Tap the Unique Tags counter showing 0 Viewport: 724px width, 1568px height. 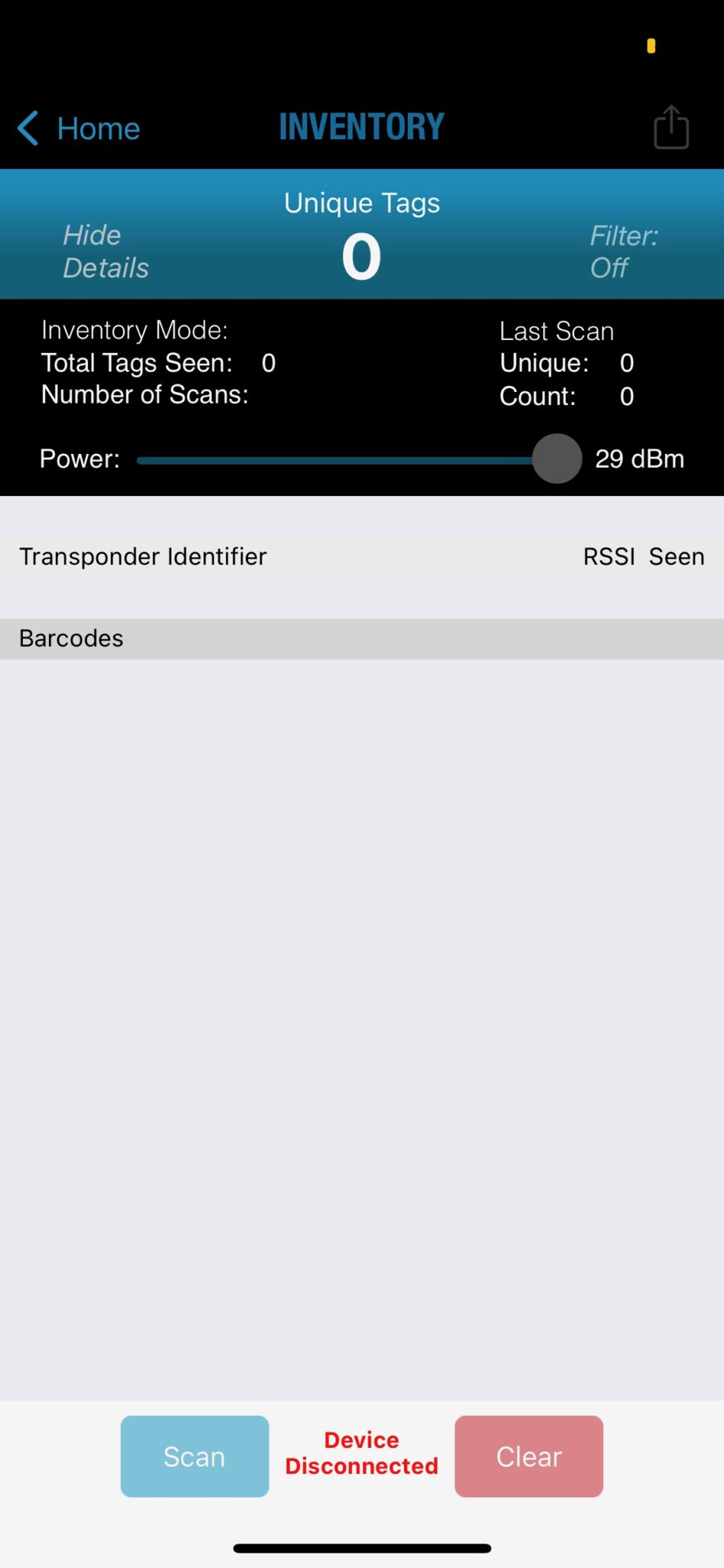tap(361, 255)
